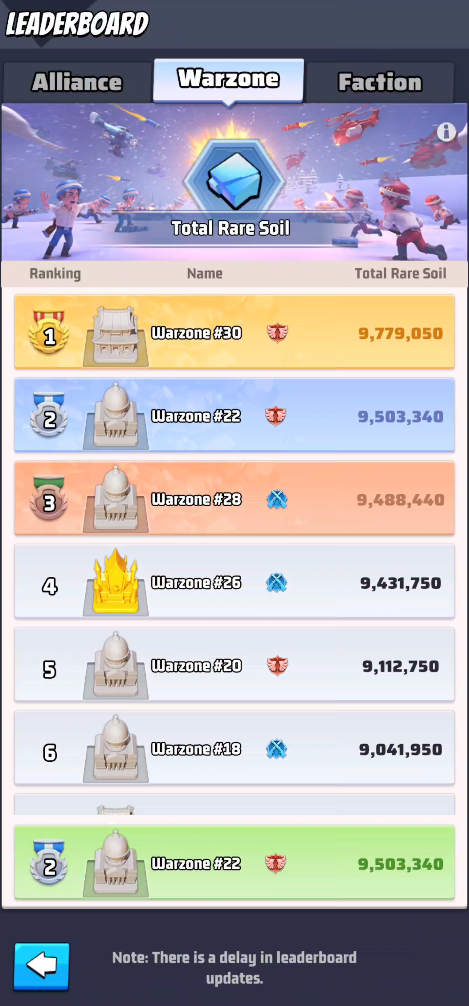Go back with the blue arrow button
This screenshot has height=1006, width=469.
tap(42, 966)
